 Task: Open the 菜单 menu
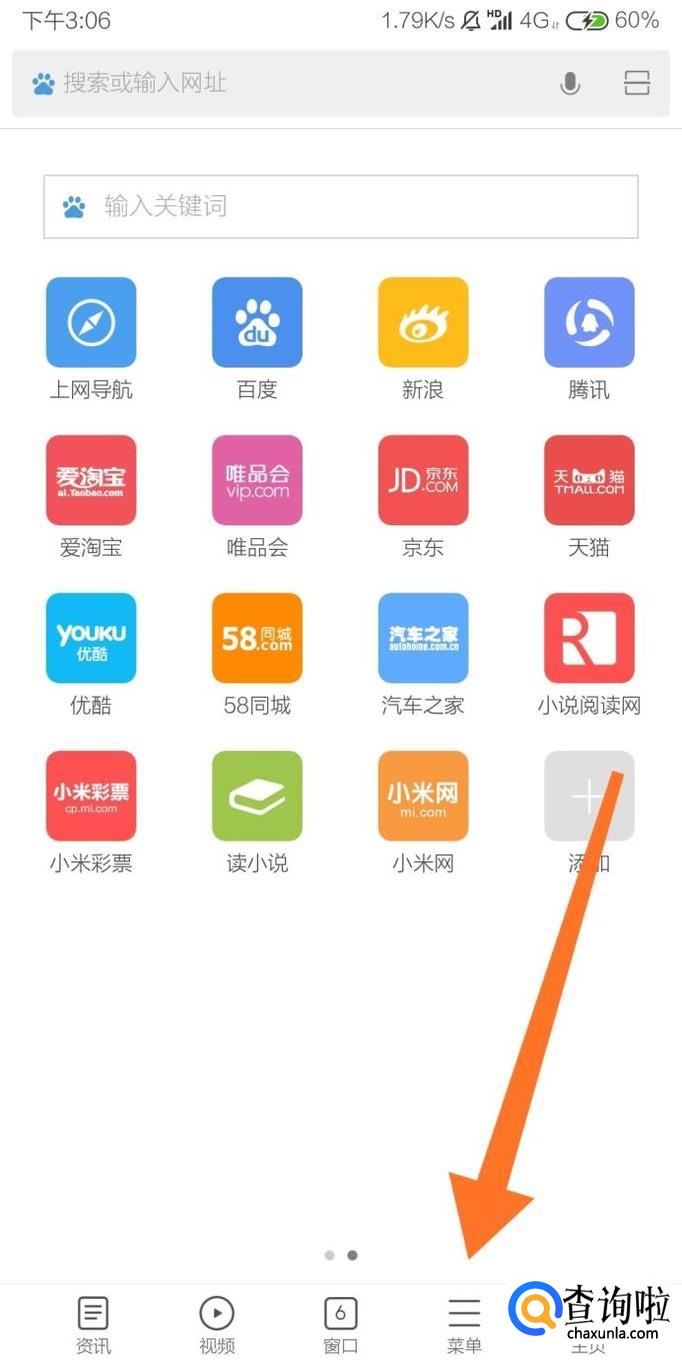464,1324
